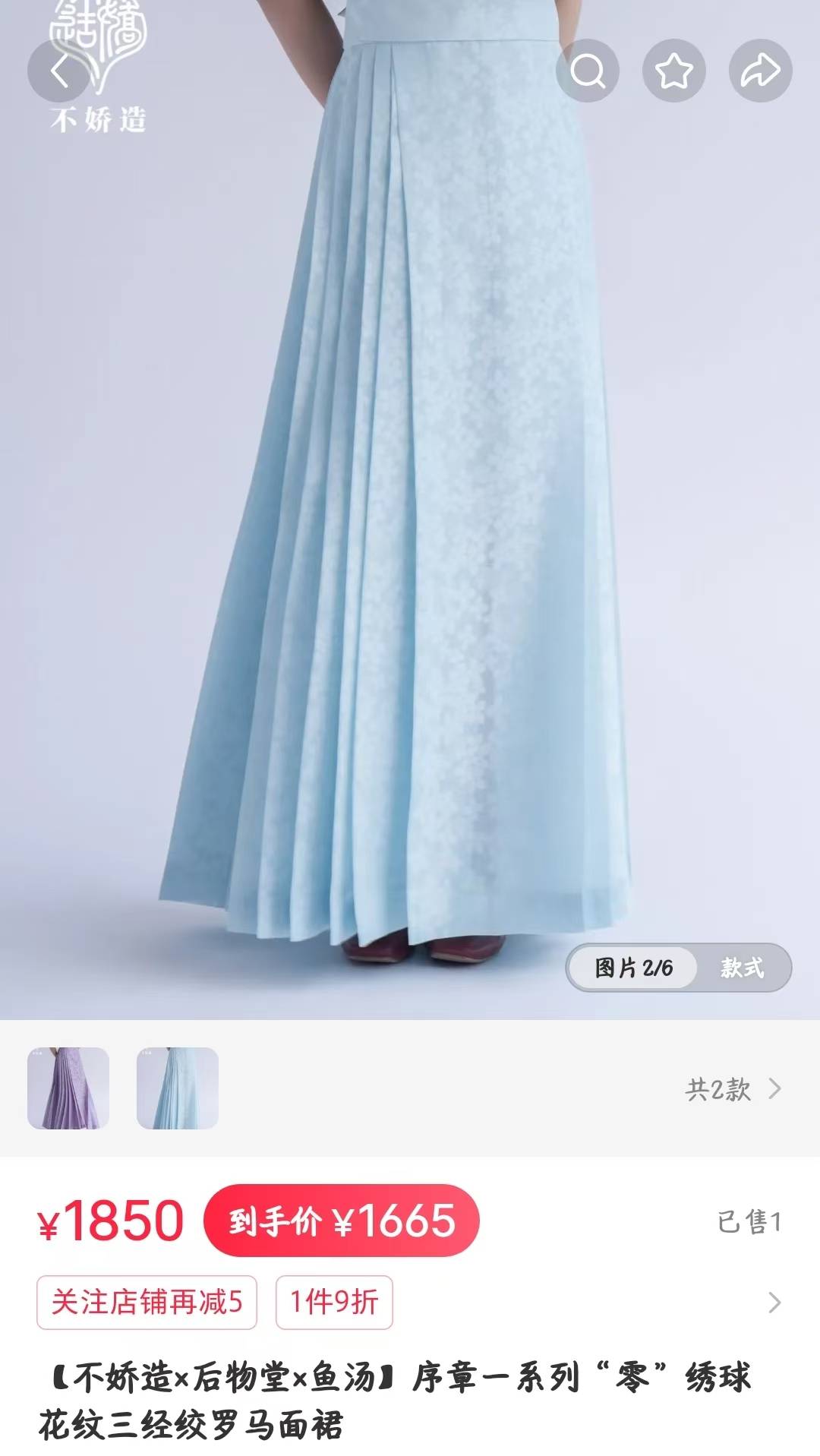Expand all styles via 共2款
820x1456 pixels.
pos(732,1089)
